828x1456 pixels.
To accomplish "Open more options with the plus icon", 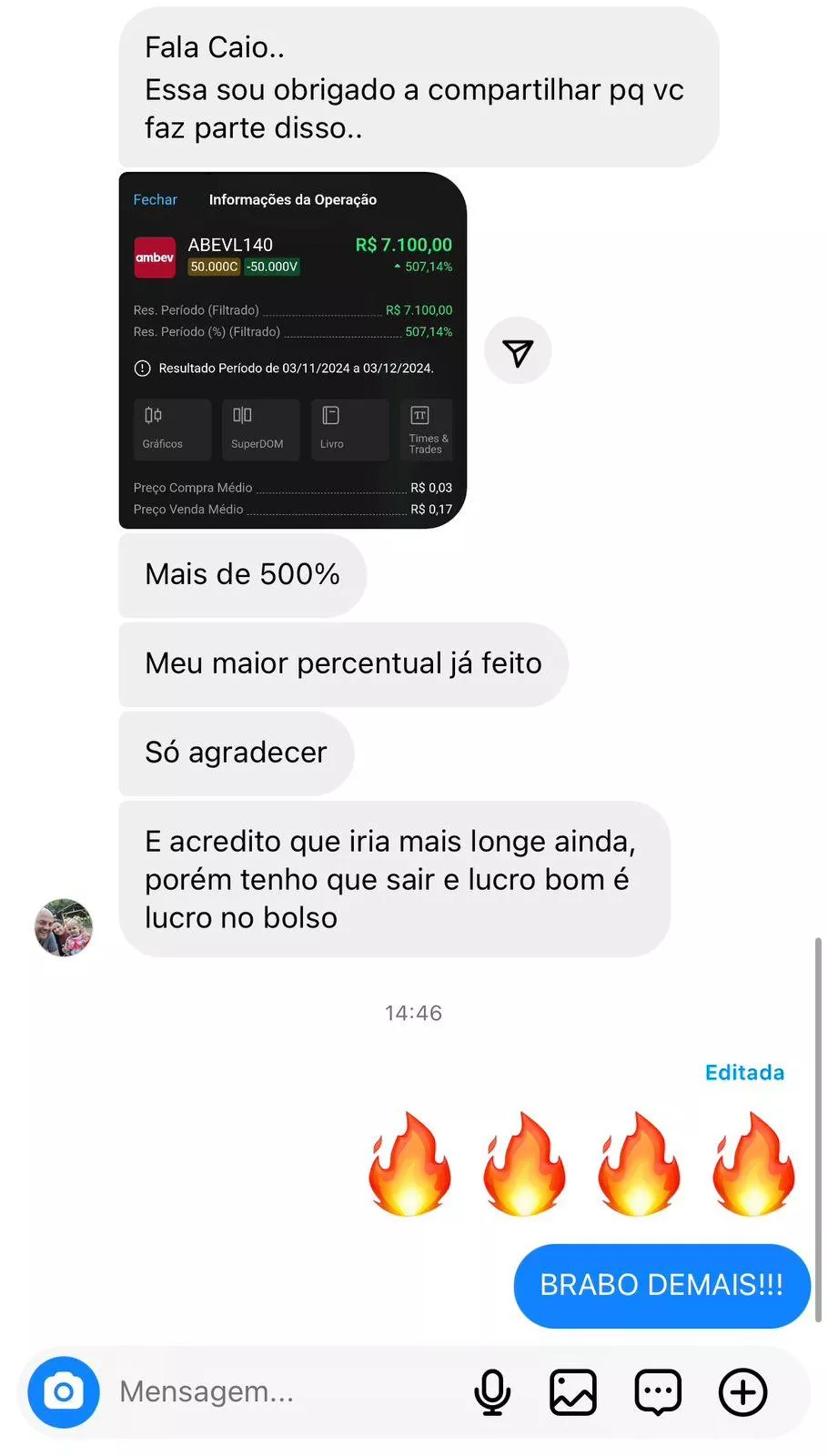I will (743, 1391).
